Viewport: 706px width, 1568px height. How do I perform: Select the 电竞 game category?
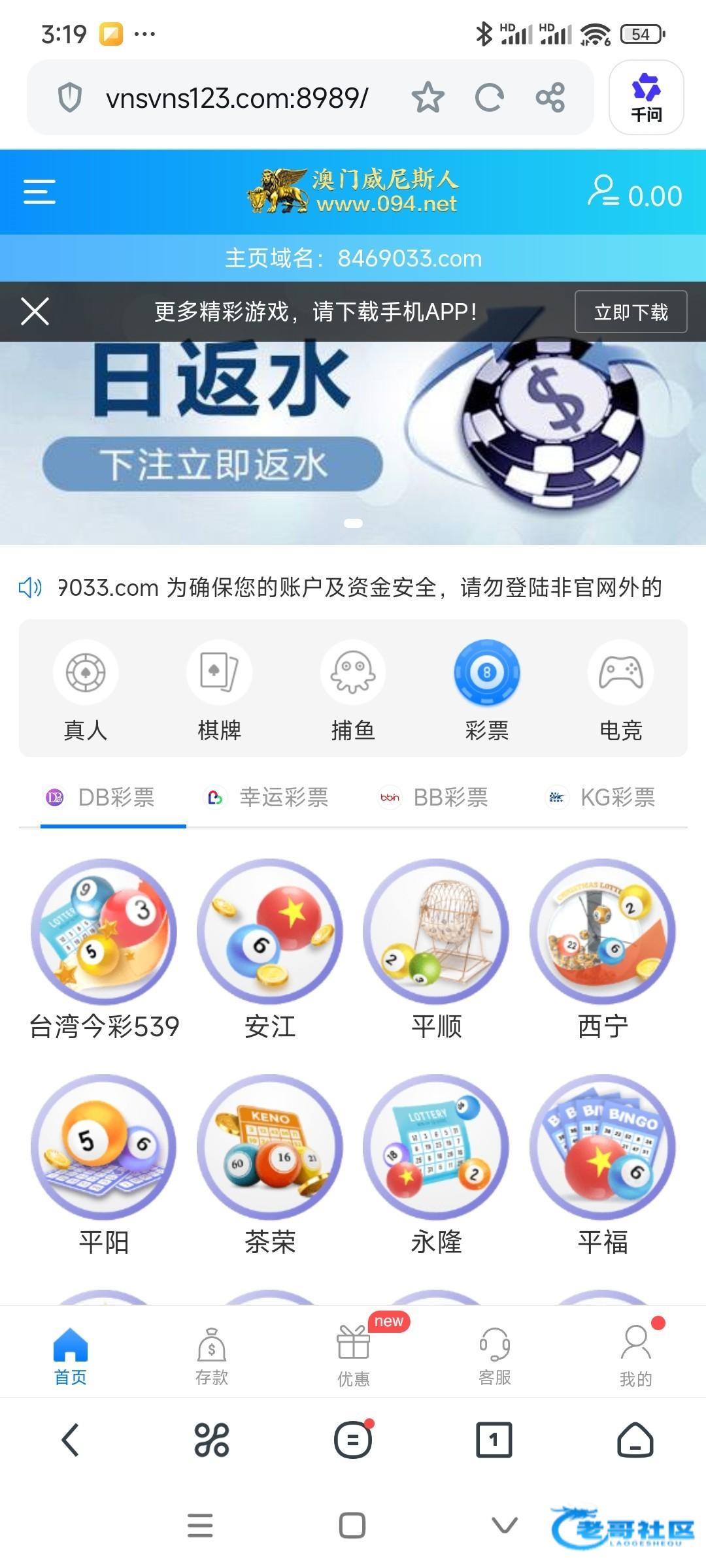[x=620, y=689]
